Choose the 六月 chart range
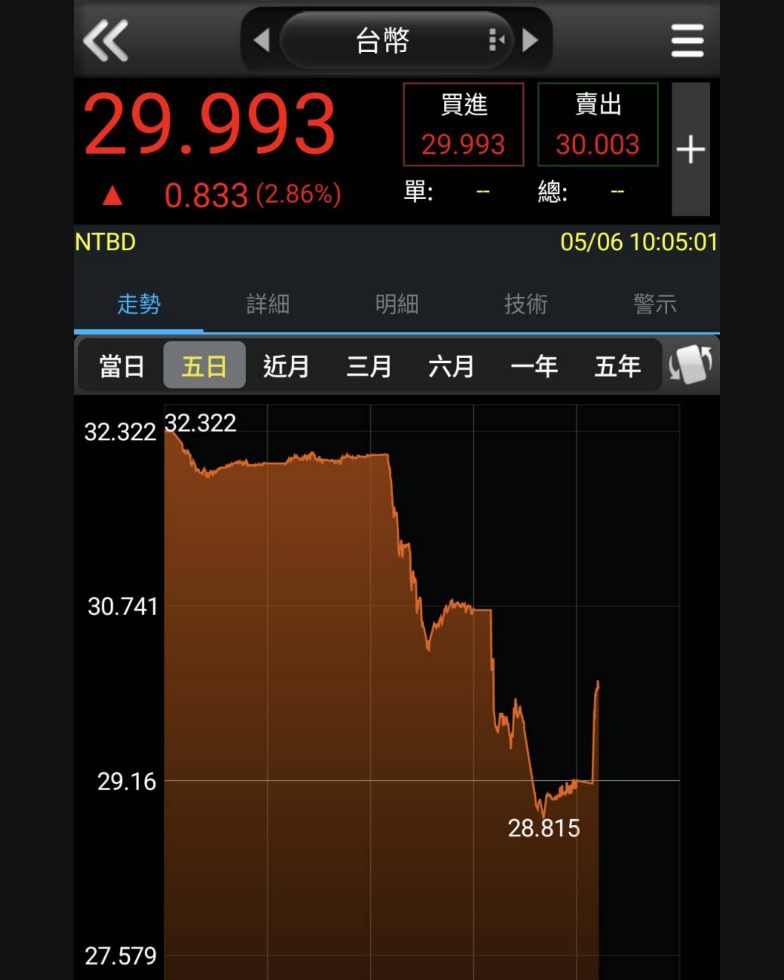This screenshot has height=980, width=784. coord(451,366)
